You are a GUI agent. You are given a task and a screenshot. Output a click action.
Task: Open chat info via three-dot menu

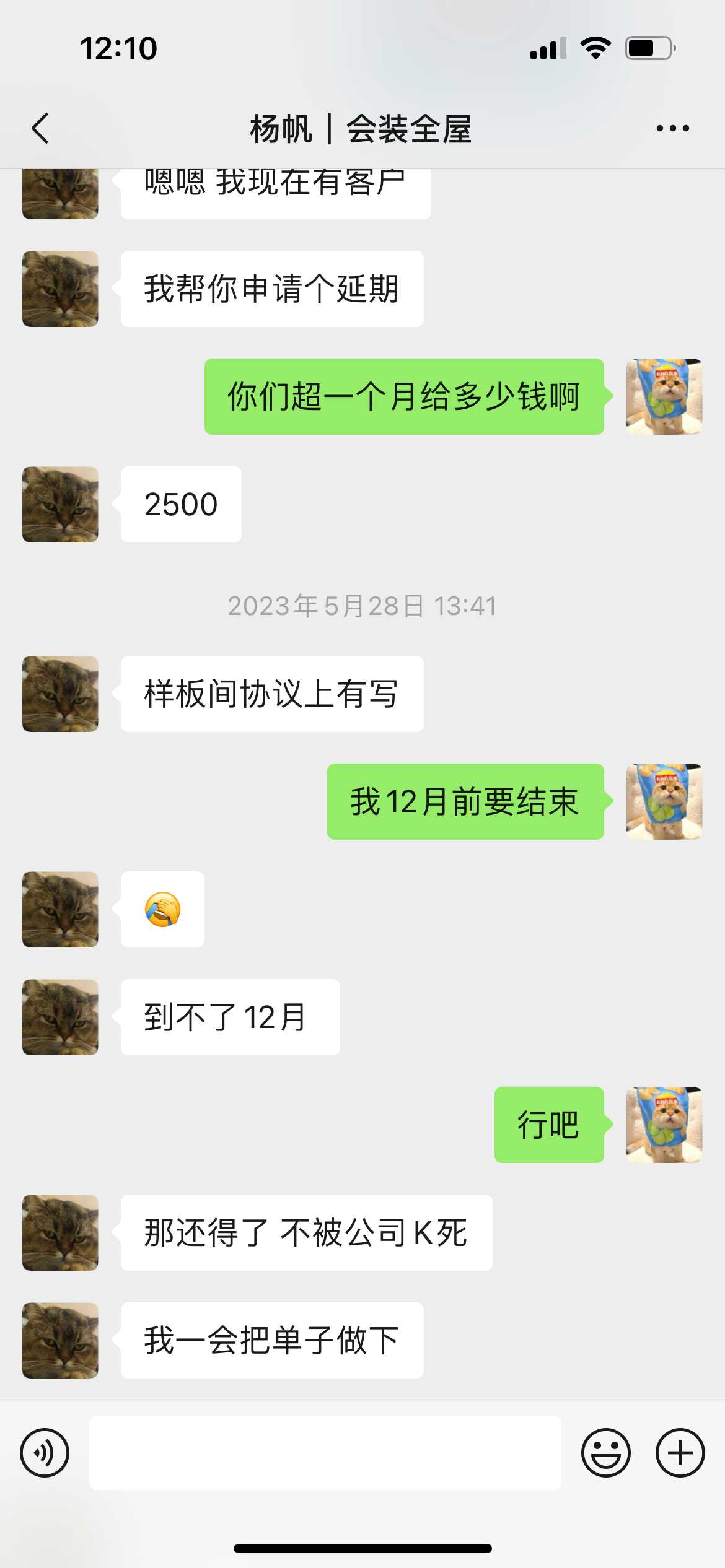tap(672, 129)
